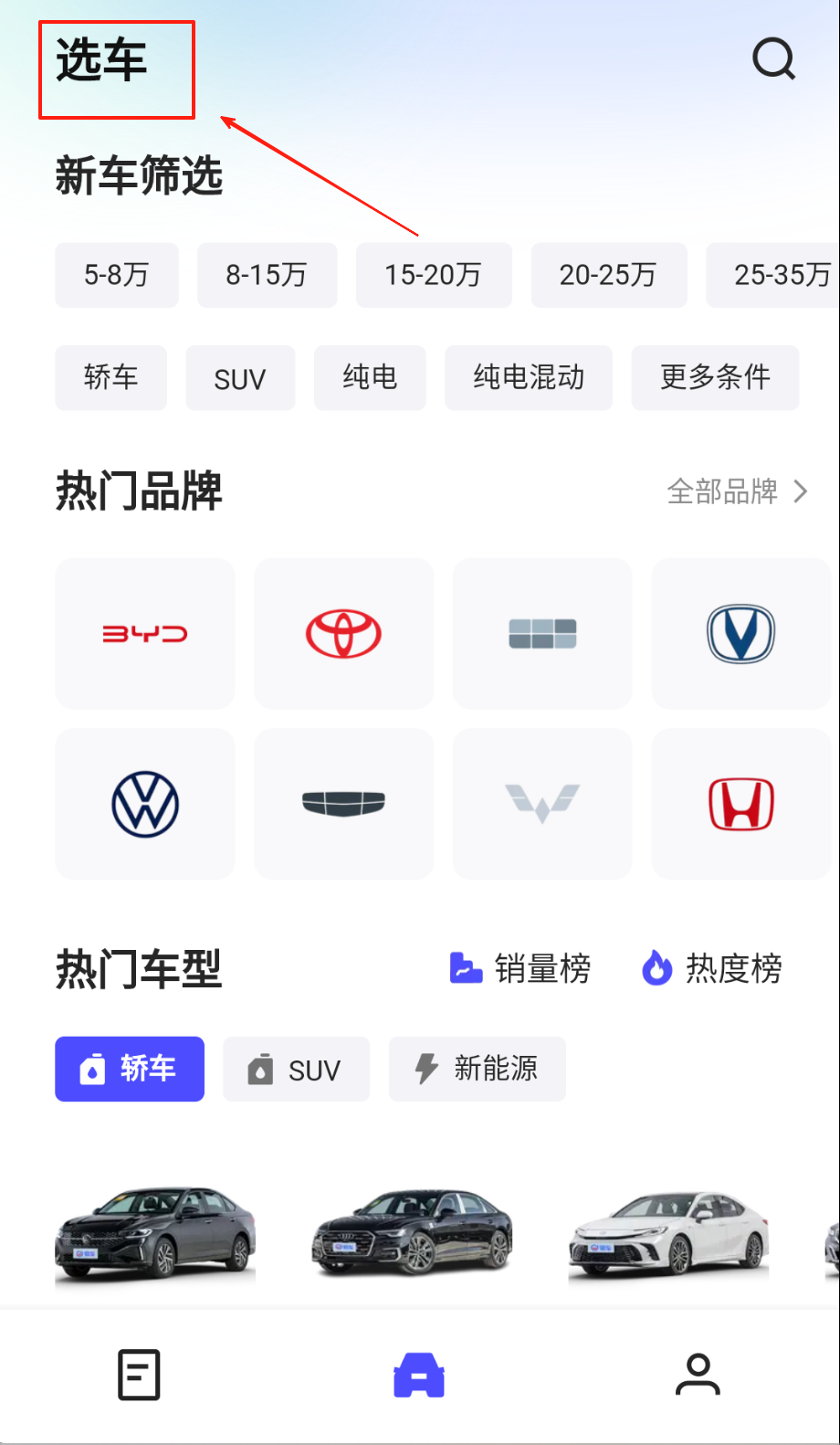Tap the 纯电混动 filter chip
This screenshot has height=1445, width=840.
pyautogui.click(x=529, y=377)
